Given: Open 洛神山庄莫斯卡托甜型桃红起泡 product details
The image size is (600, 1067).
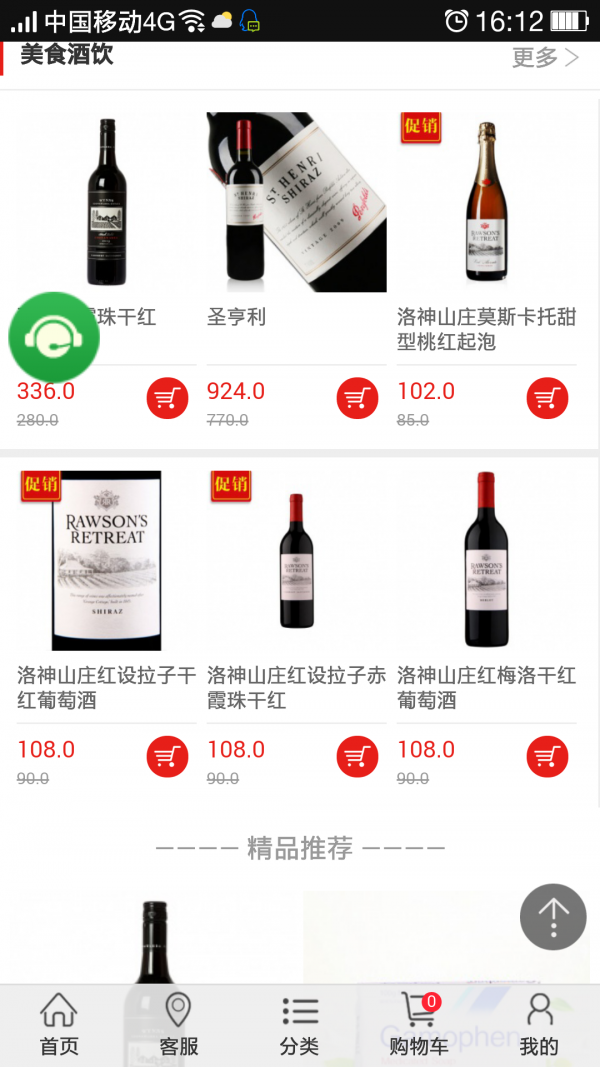Looking at the screenshot, I should pyautogui.click(x=486, y=202).
